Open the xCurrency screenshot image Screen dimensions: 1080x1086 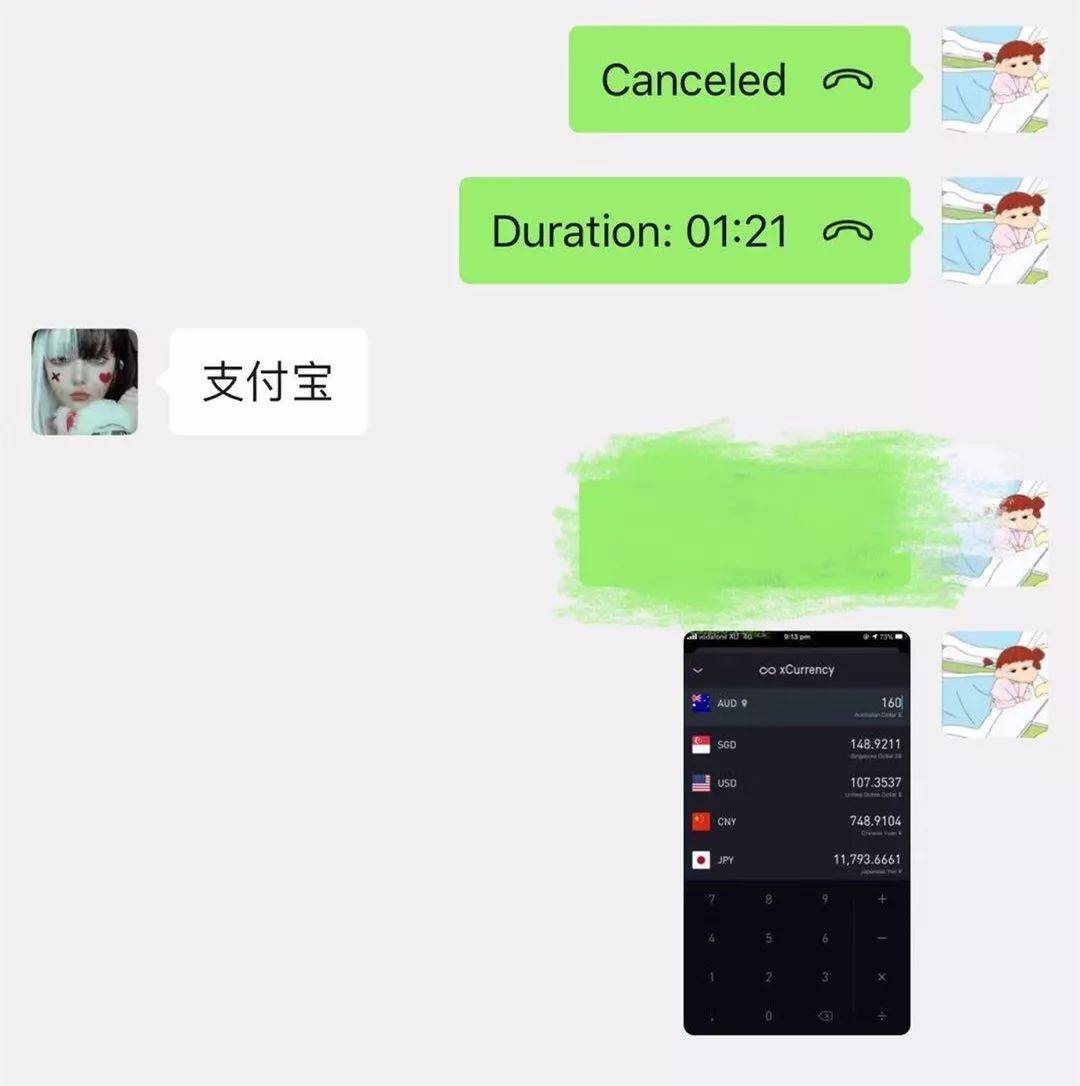pyautogui.click(x=796, y=832)
